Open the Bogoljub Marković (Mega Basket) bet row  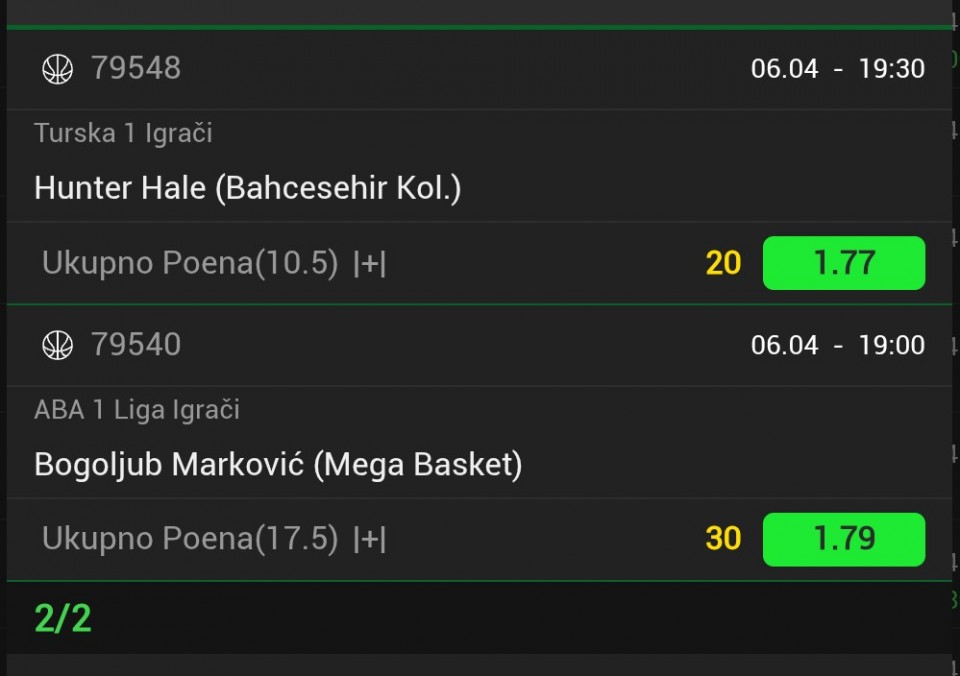tap(278, 465)
